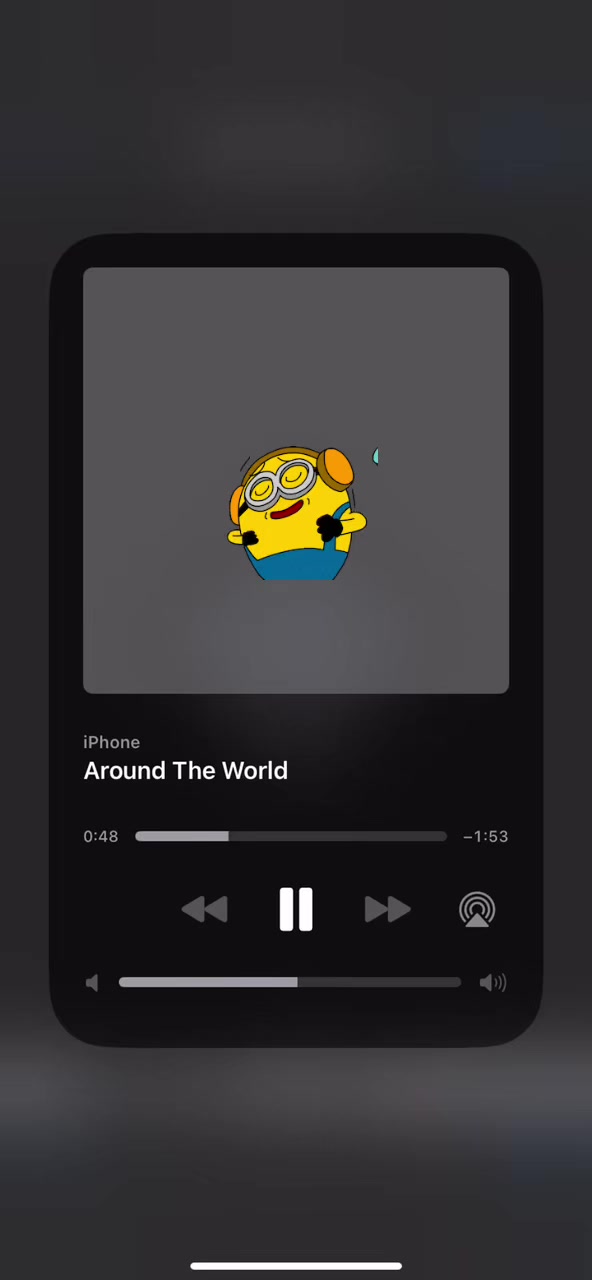Image resolution: width=592 pixels, height=1280 pixels.
Task: Pause the song Around The World
Action: click(x=296, y=909)
